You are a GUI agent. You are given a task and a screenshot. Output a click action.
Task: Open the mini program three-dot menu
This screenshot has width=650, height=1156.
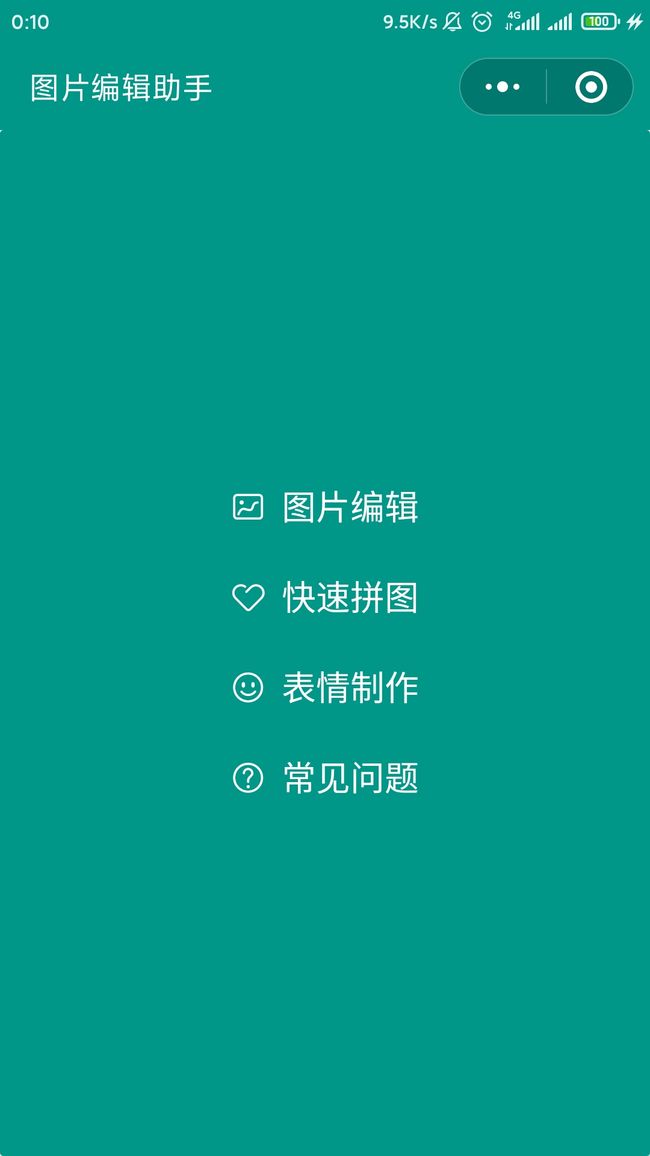pyautogui.click(x=503, y=87)
